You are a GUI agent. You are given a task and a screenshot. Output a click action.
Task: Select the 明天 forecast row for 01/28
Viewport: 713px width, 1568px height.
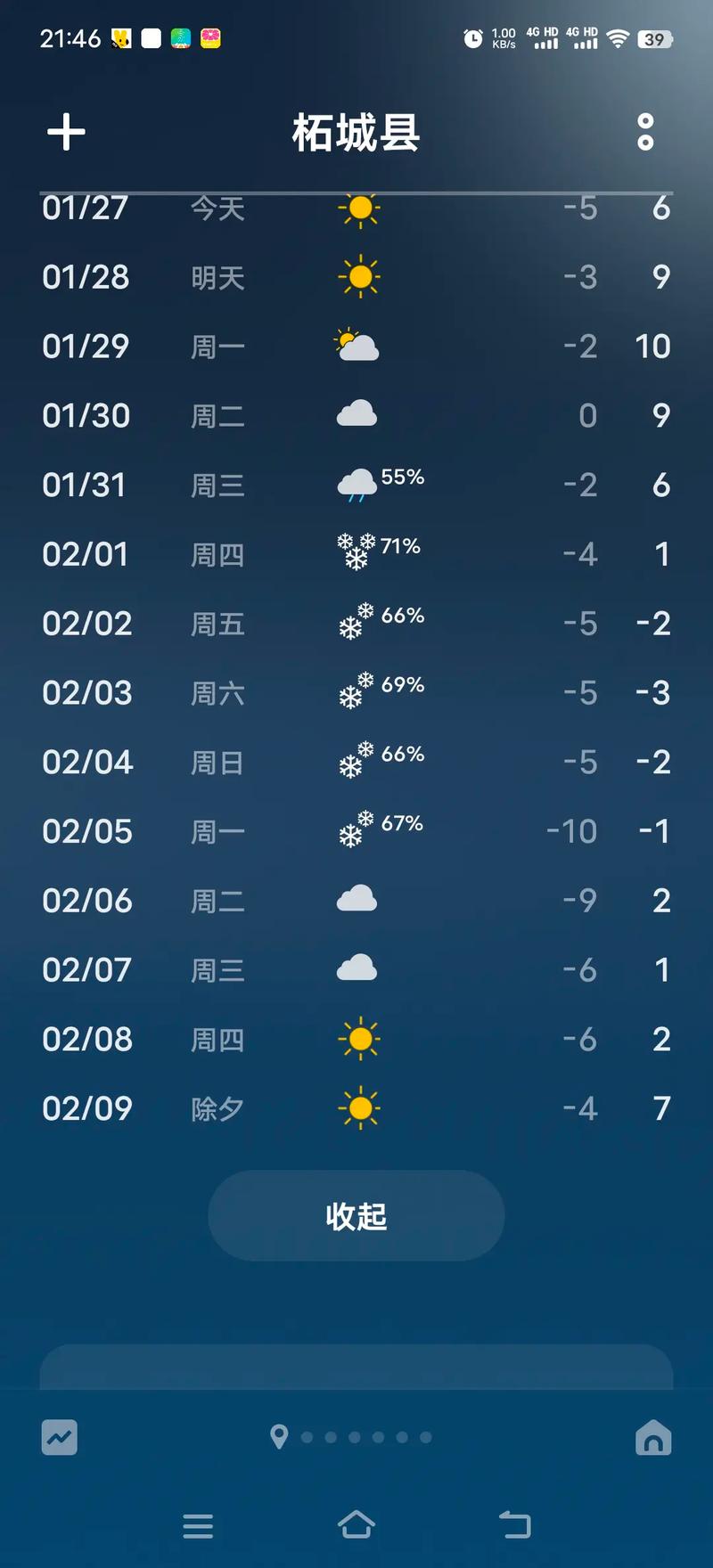tap(356, 276)
